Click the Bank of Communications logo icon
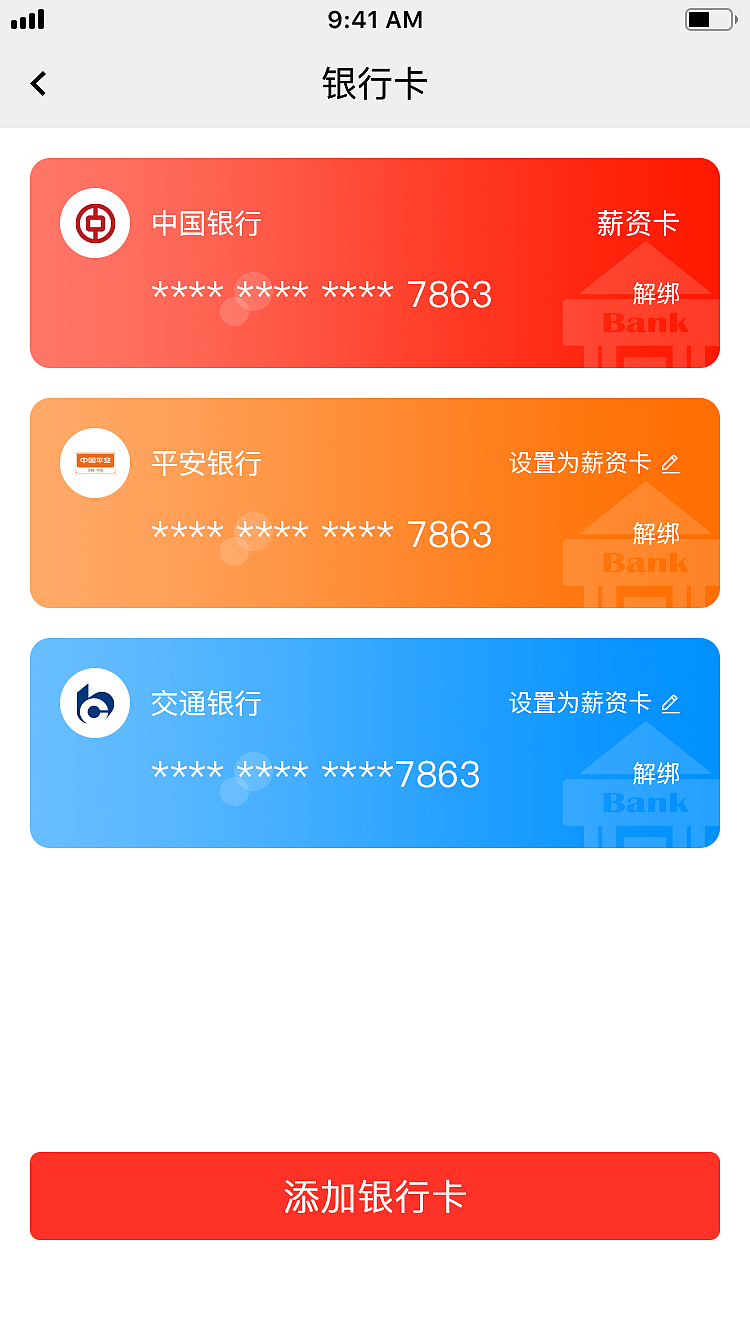Viewport: 750px width, 1334px height. (x=94, y=703)
